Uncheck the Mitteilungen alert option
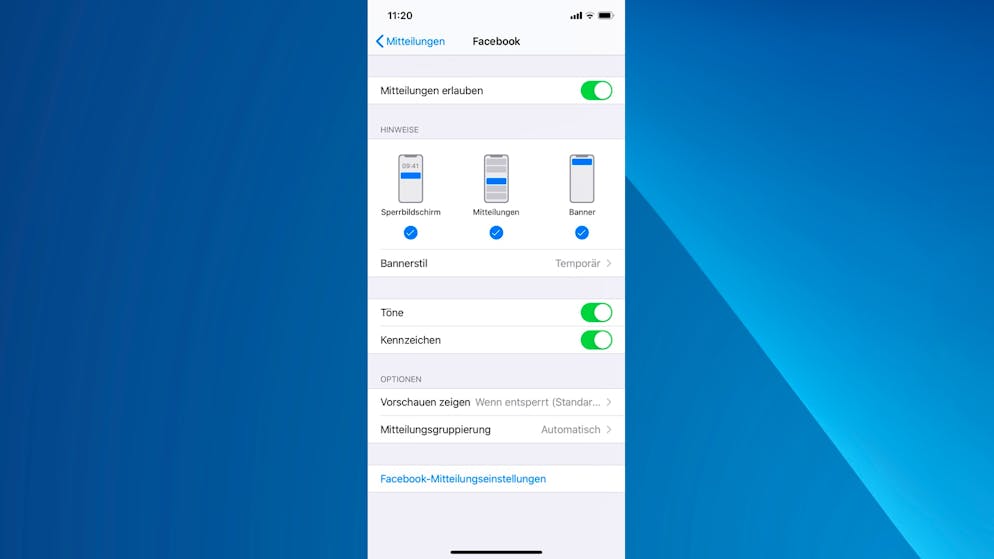The height and width of the screenshot is (559, 994). pyautogui.click(x=496, y=232)
